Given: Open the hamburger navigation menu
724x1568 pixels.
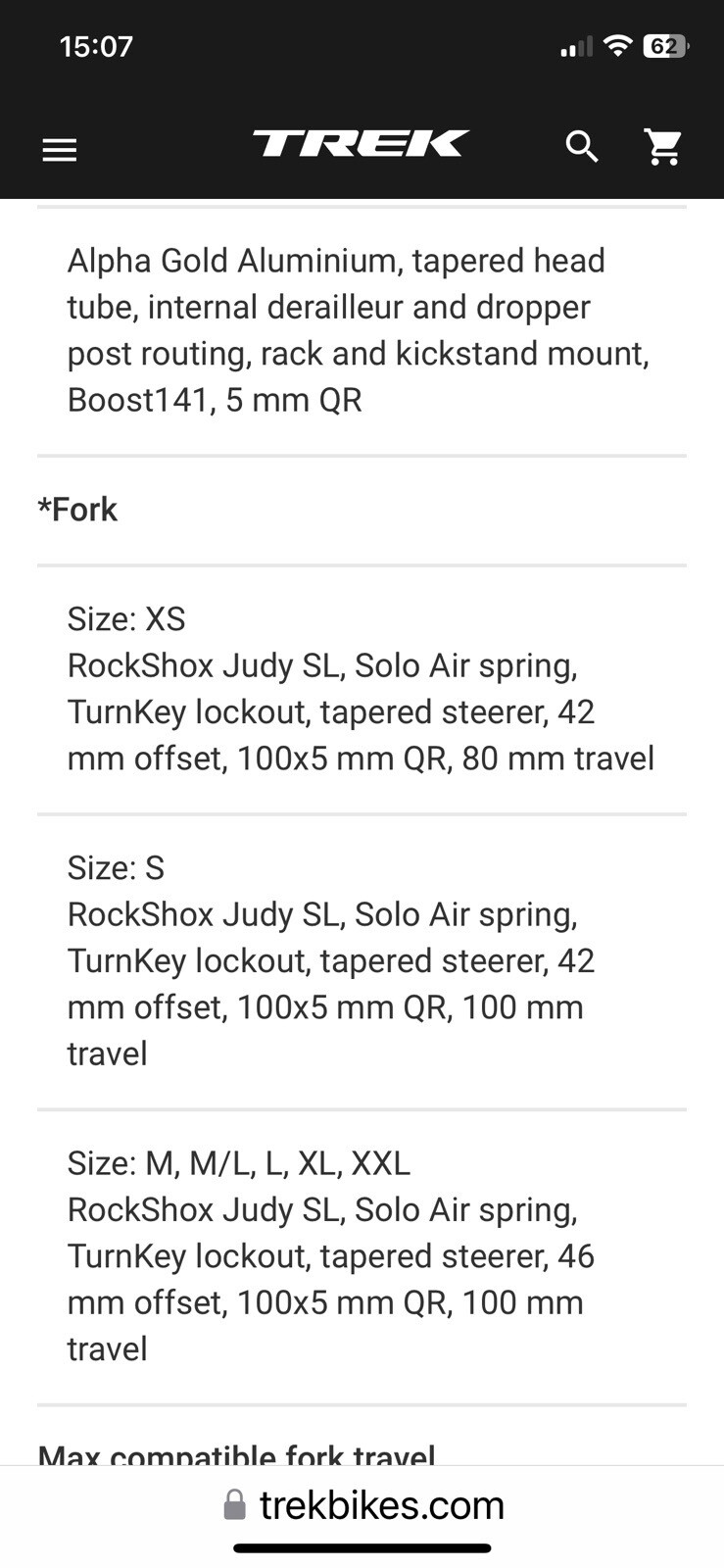Looking at the screenshot, I should 60,149.
